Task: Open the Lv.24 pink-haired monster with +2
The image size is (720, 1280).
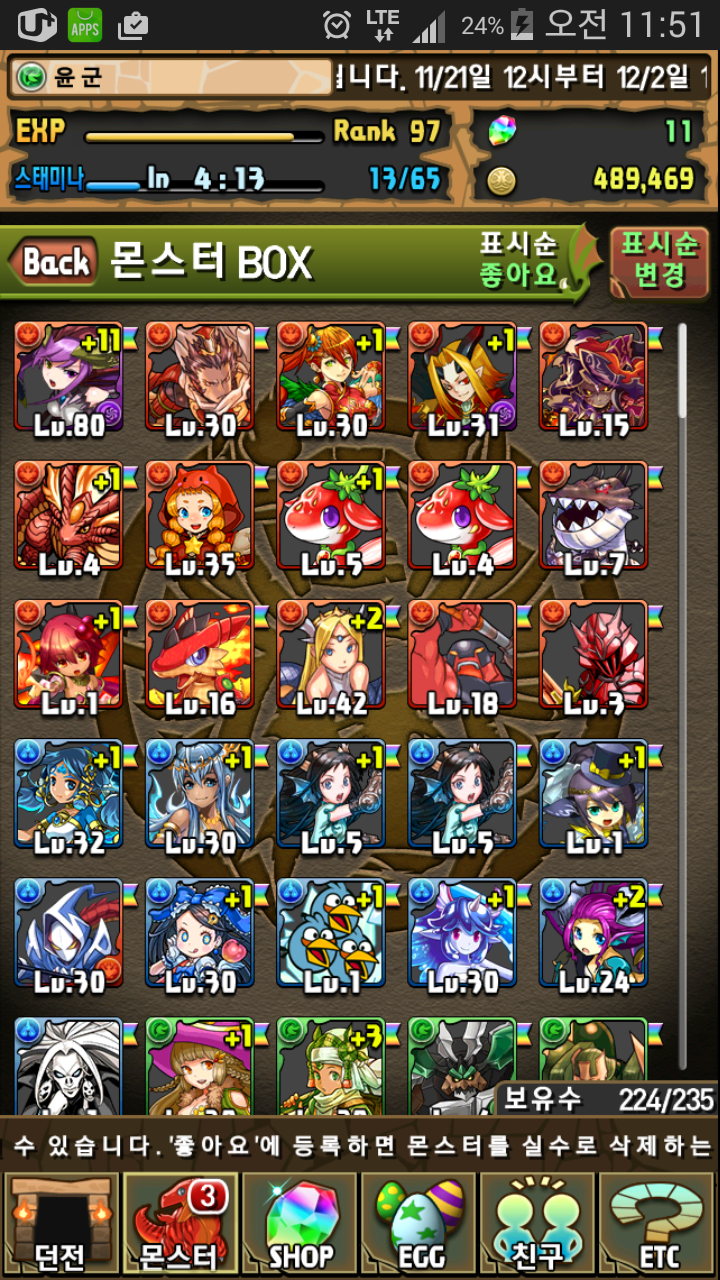Action: 593,932
